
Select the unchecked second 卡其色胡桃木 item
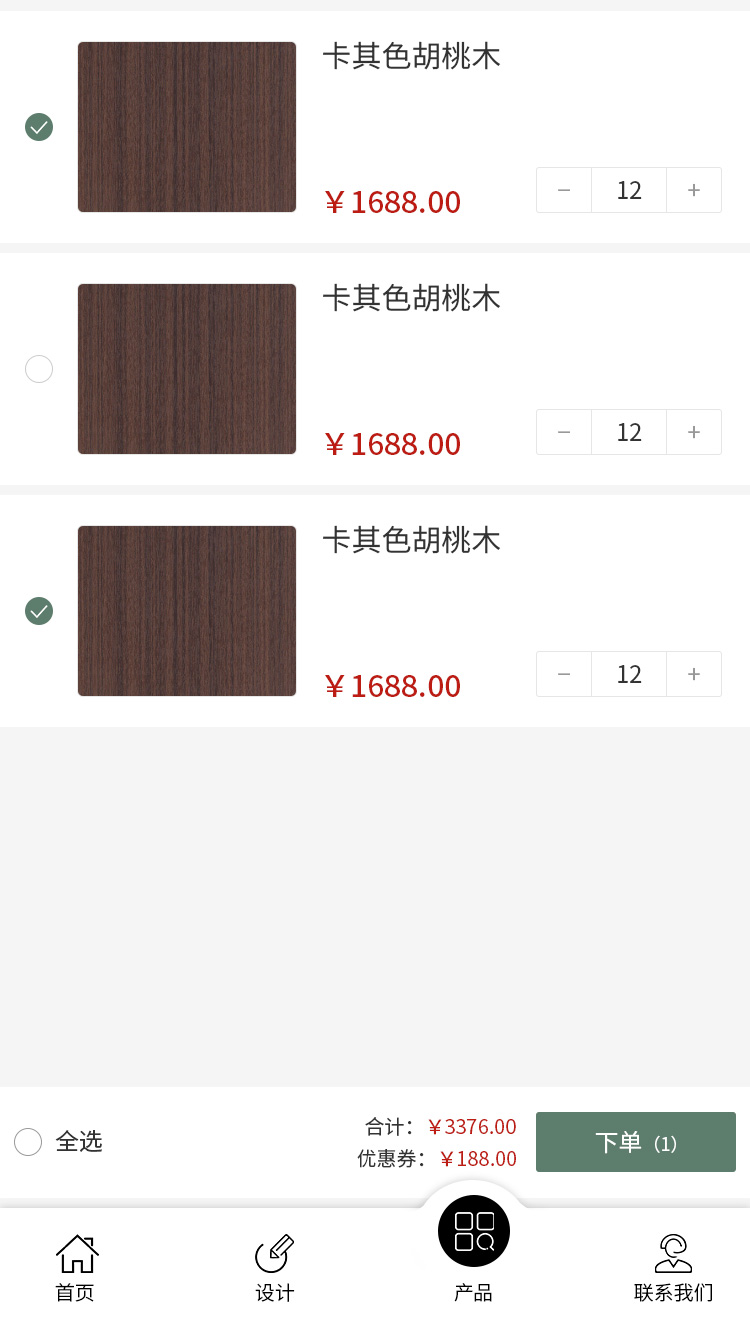39,369
